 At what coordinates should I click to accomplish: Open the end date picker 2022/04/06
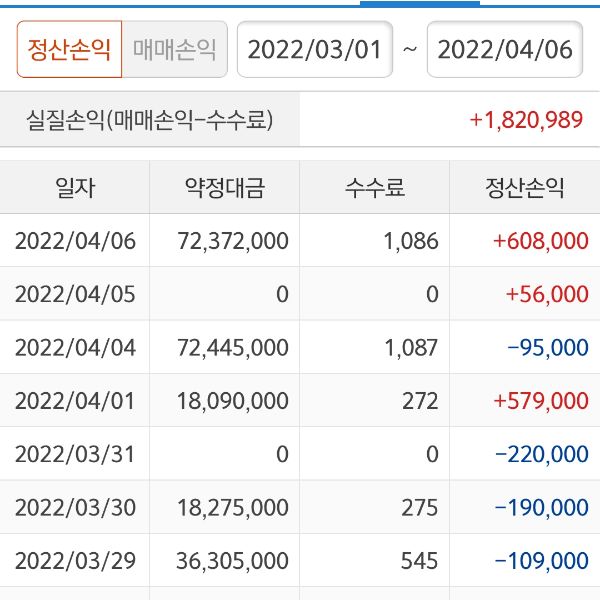[505, 49]
